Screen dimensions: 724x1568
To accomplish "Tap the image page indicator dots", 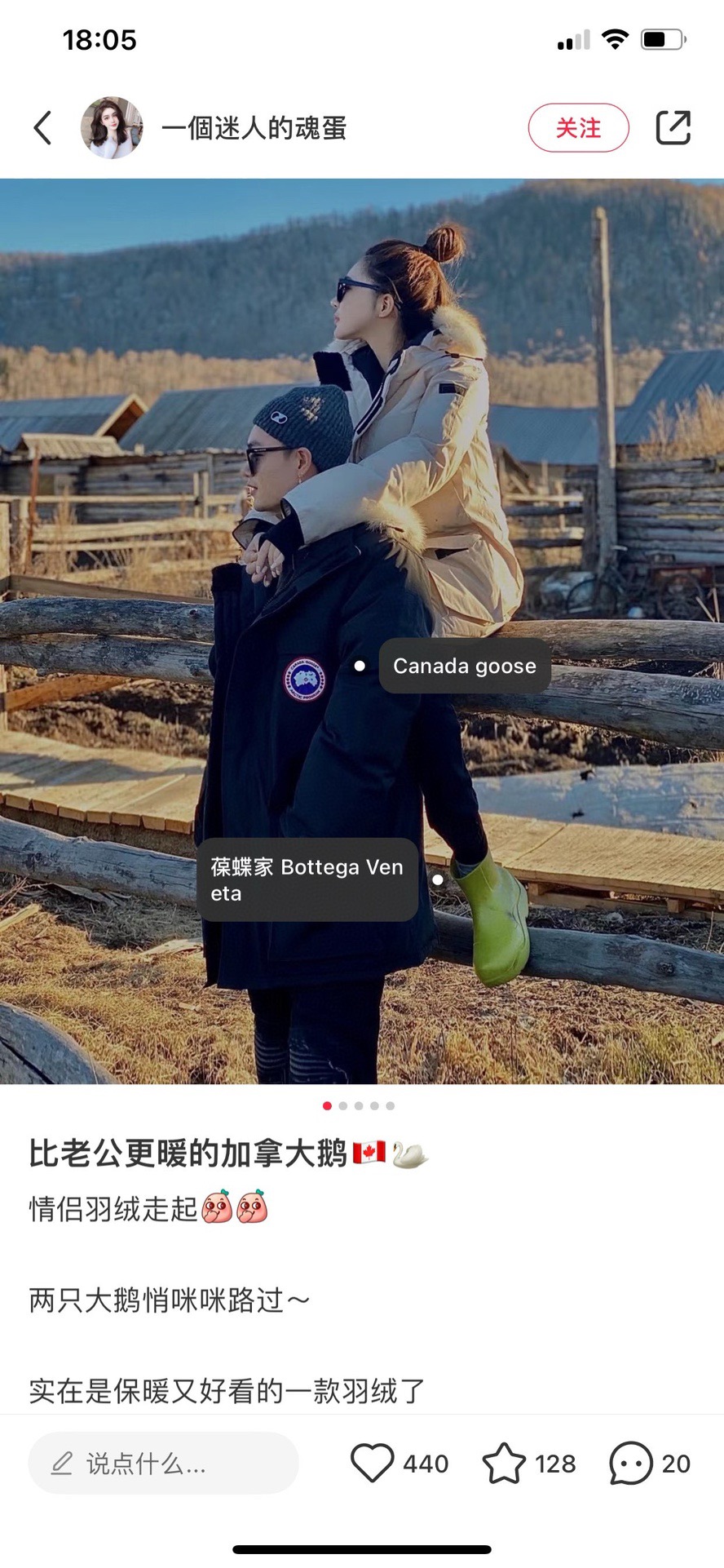I will pyautogui.click(x=359, y=1105).
